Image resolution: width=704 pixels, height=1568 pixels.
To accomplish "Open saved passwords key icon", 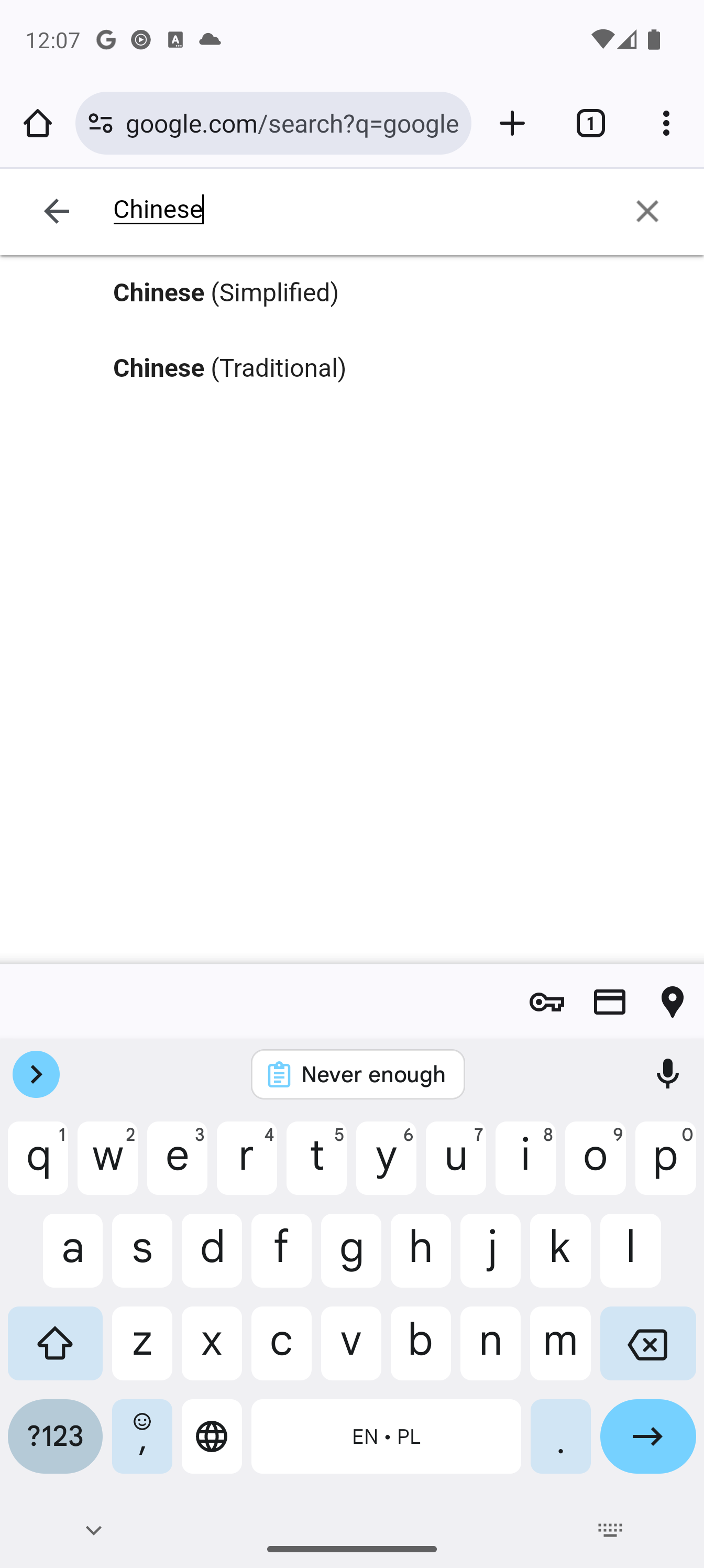I will 546,1002.
